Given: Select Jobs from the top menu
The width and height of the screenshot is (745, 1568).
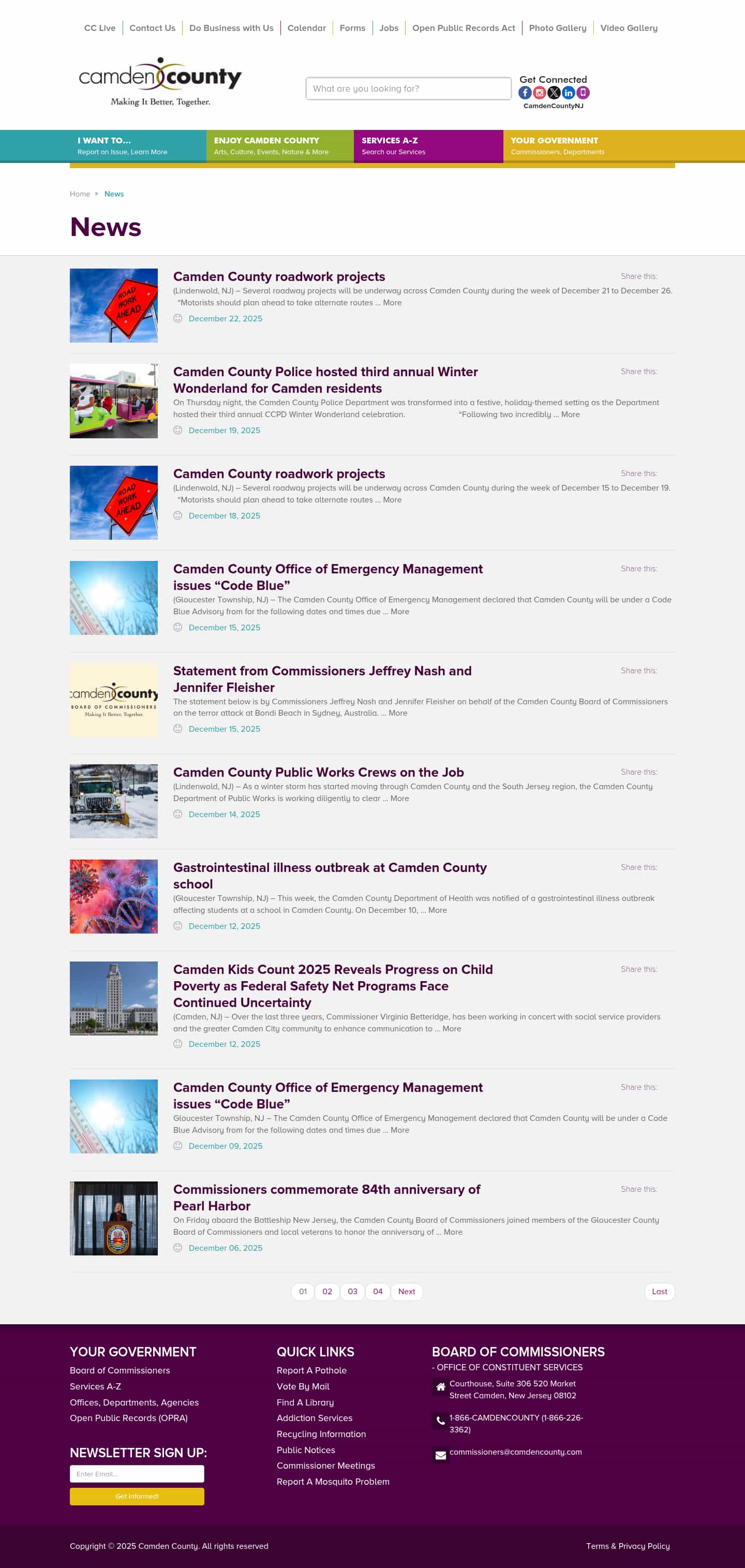Looking at the screenshot, I should [x=389, y=28].
